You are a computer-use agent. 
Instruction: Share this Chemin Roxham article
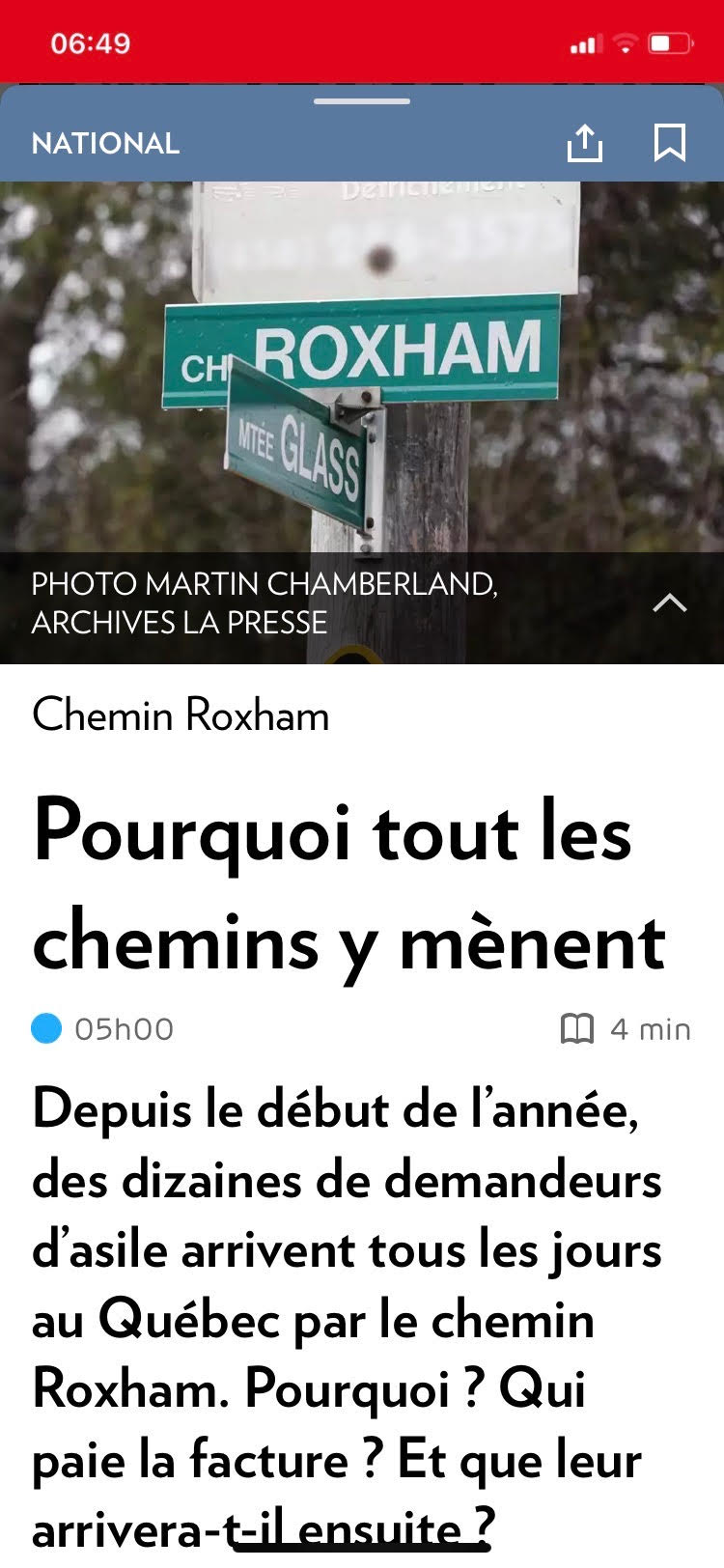(x=584, y=144)
